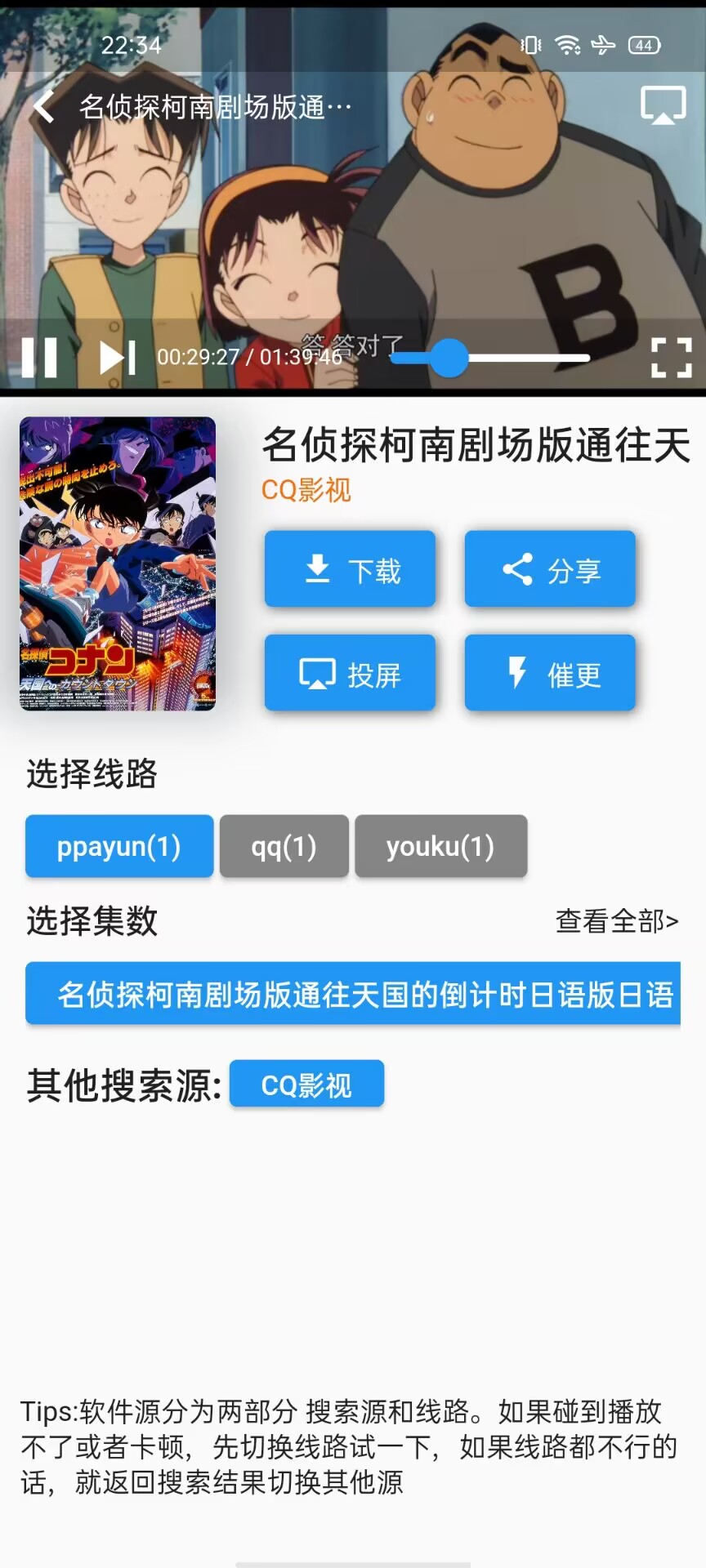
Task: Go back using the player's back arrow
Action: pyautogui.click(x=44, y=107)
